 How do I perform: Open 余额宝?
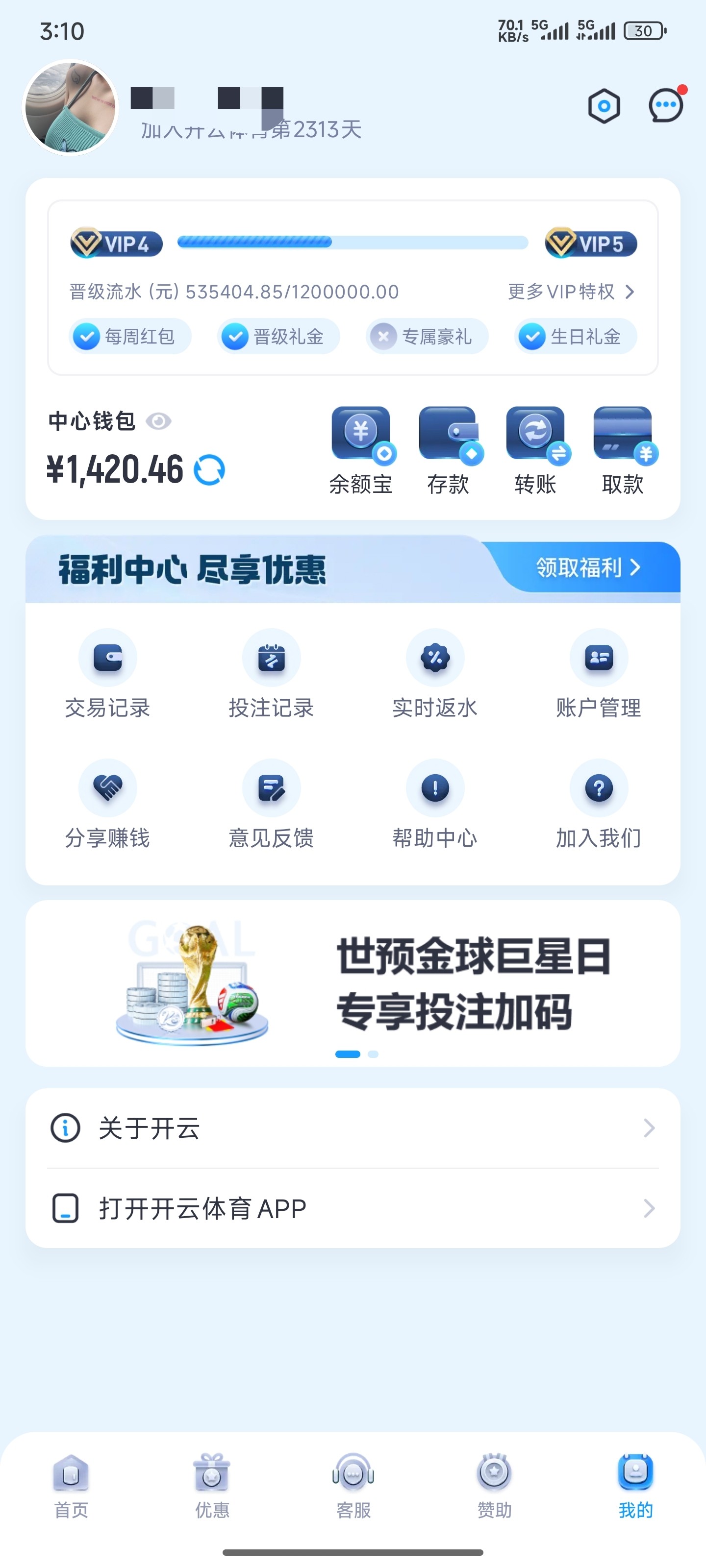pyautogui.click(x=361, y=450)
